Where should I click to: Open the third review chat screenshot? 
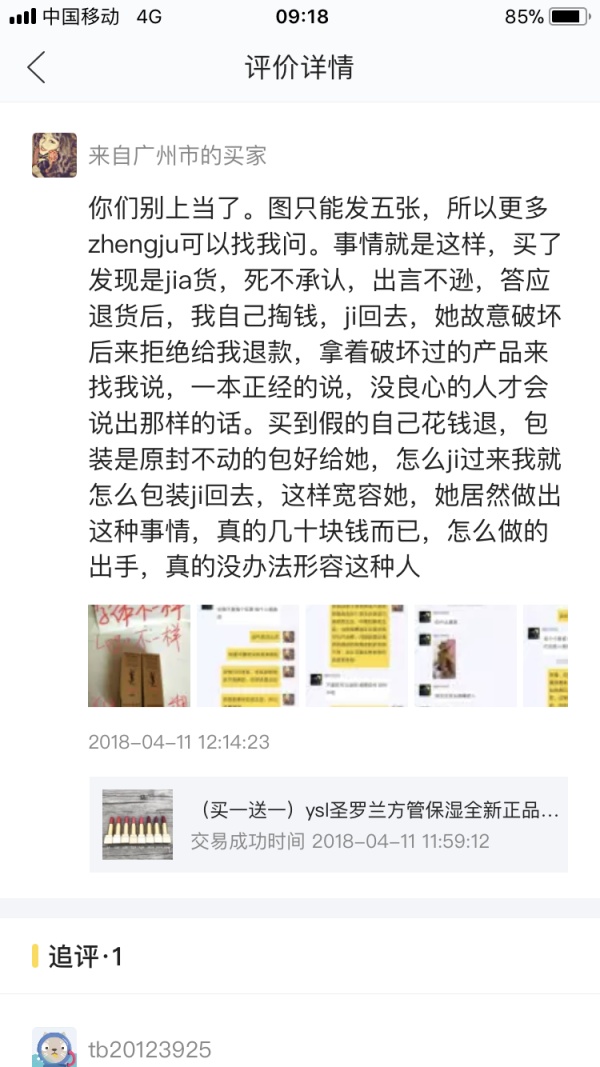tap(357, 656)
